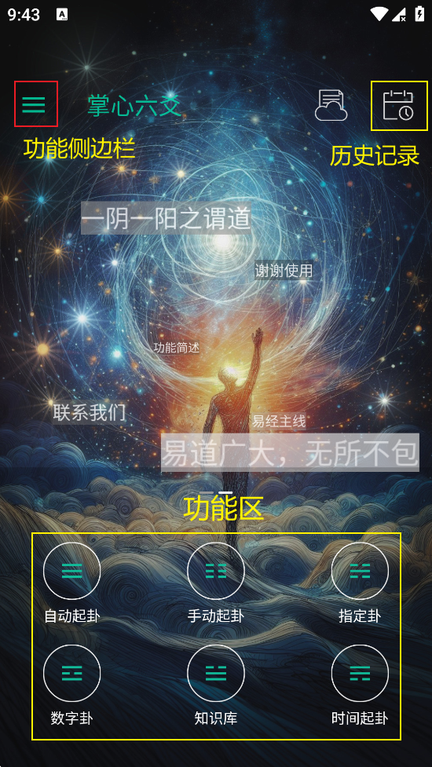Open the 功能简述 tag
Image resolution: width=432 pixels, height=767 pixels.
(x=177, y=348)
